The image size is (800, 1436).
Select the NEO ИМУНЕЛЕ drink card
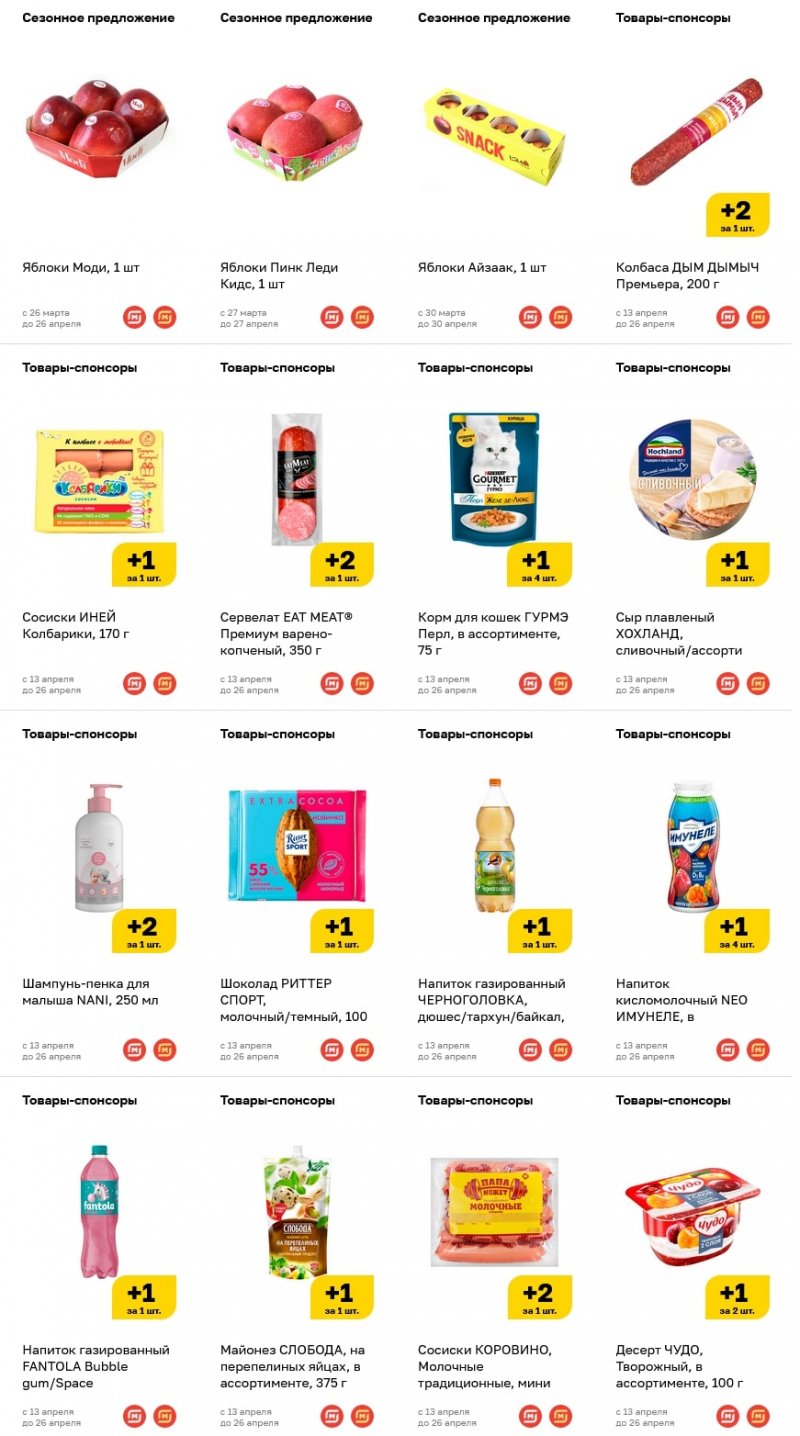[690, 850]
